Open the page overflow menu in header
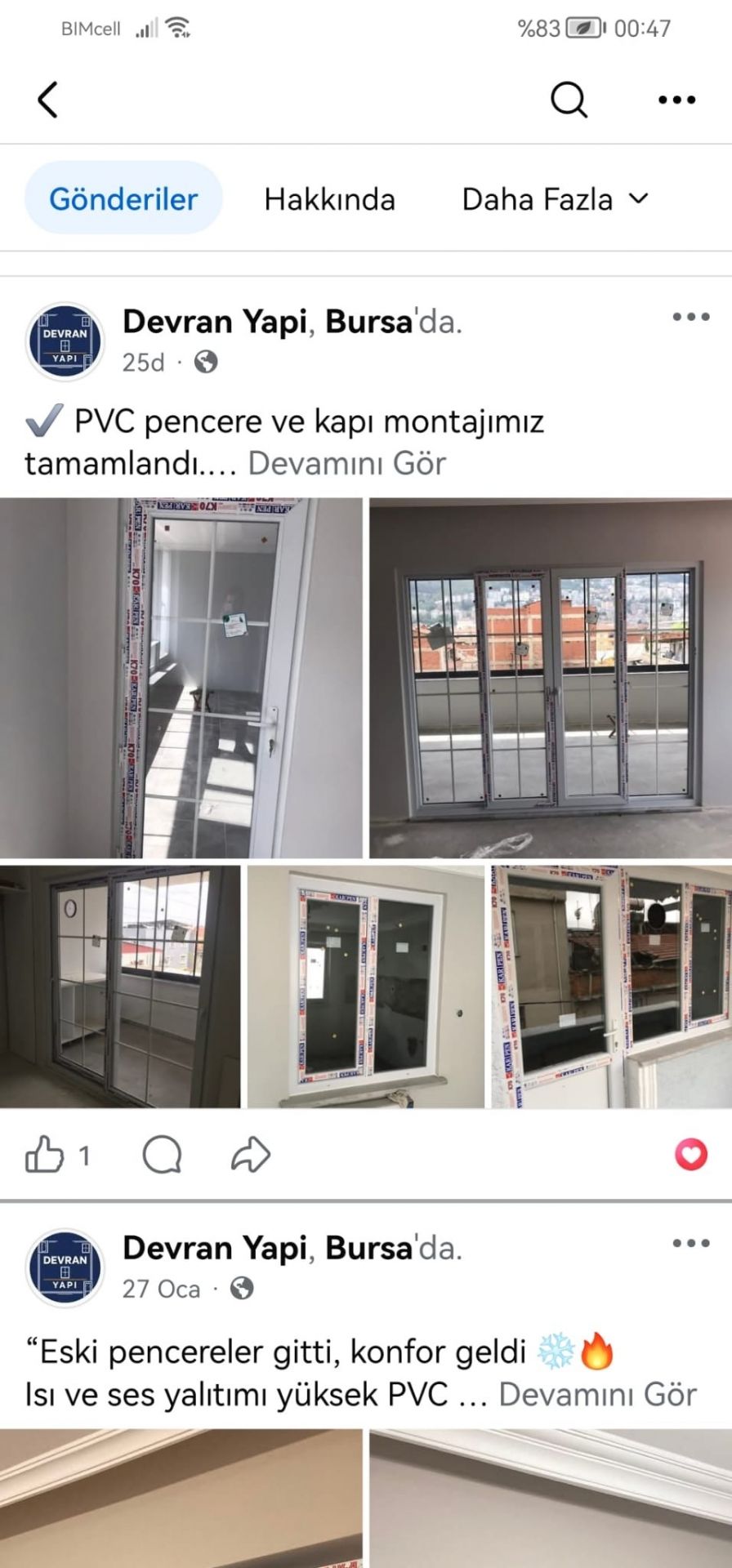The width and height of the screenshot is (732, 1568). point(676,100)
